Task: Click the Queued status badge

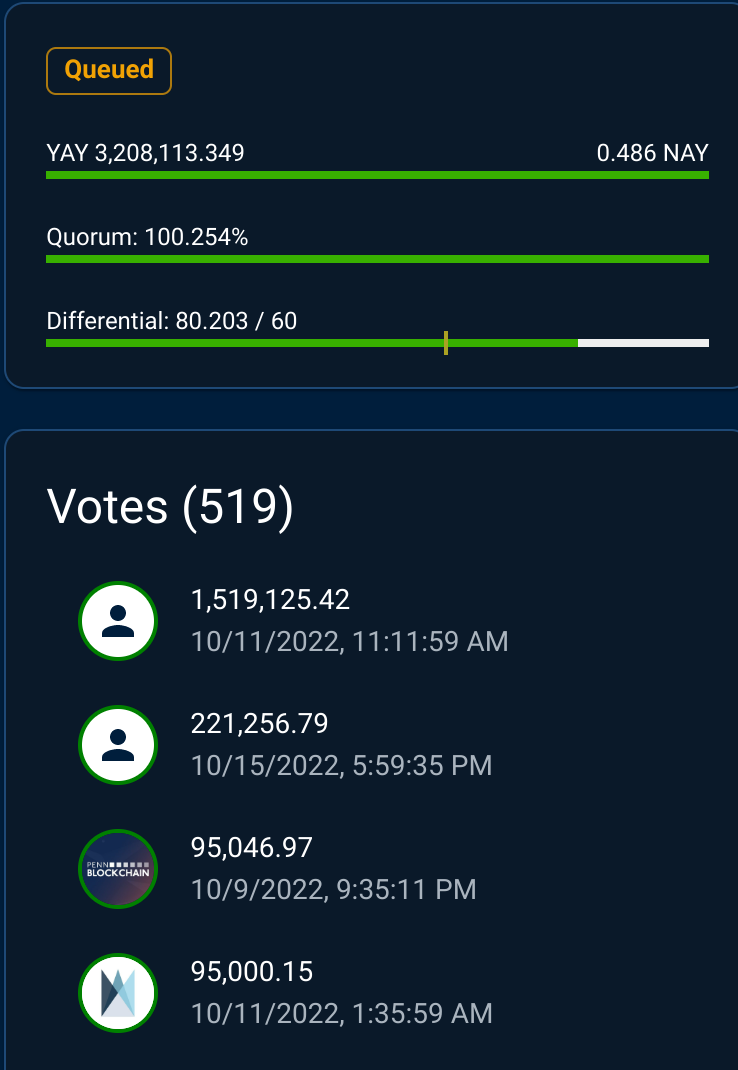Action: tap(108, 70)
